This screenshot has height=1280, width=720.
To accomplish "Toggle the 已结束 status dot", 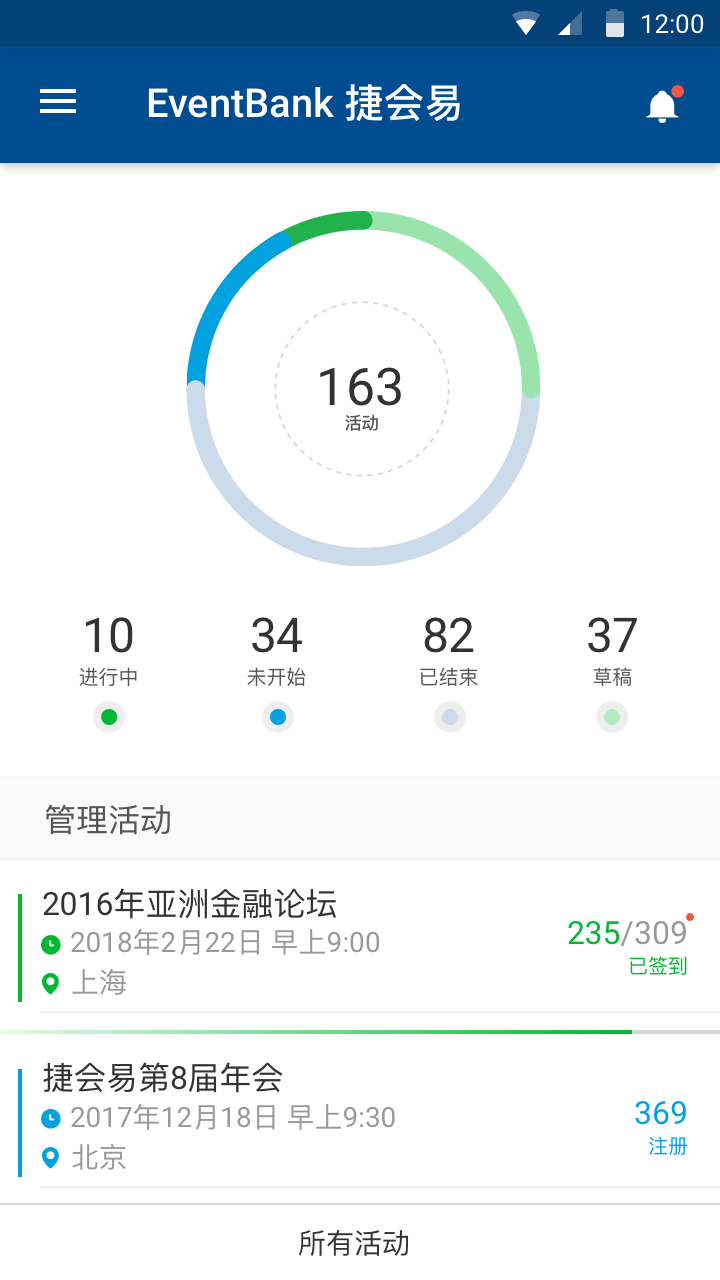I will 449,717.
